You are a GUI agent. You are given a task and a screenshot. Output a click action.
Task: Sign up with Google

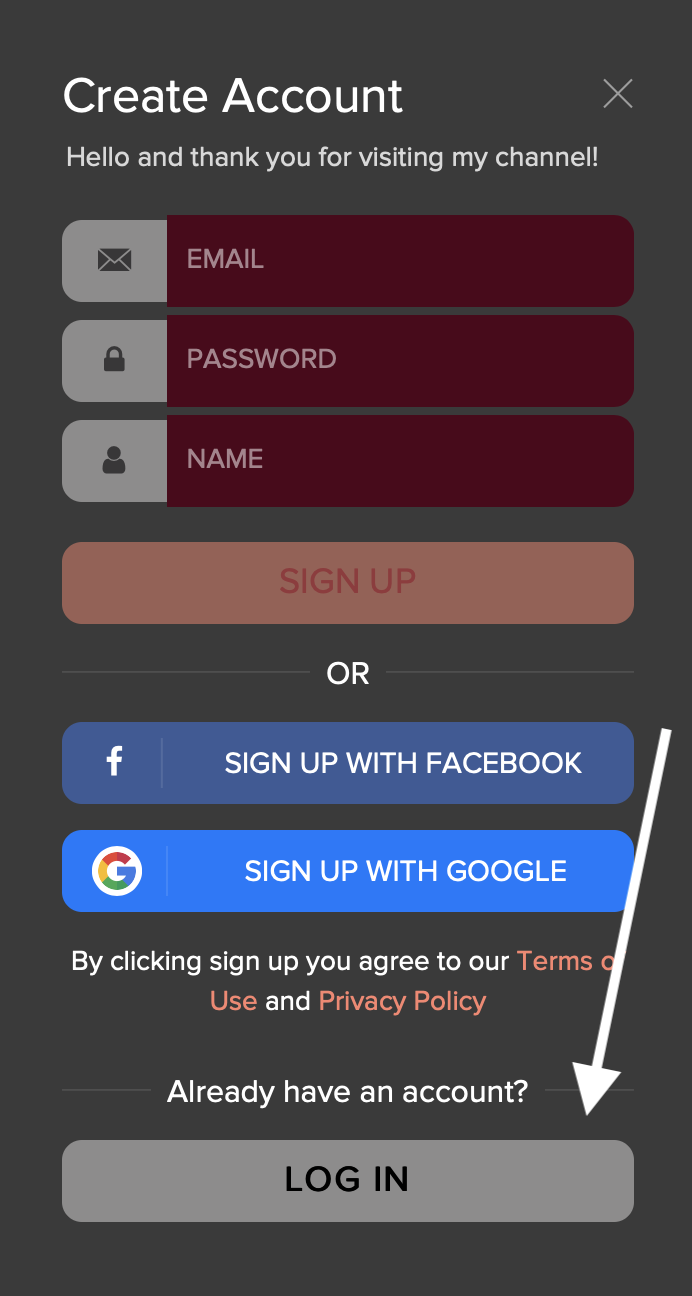pyautogui.click(x=348, y=871)
